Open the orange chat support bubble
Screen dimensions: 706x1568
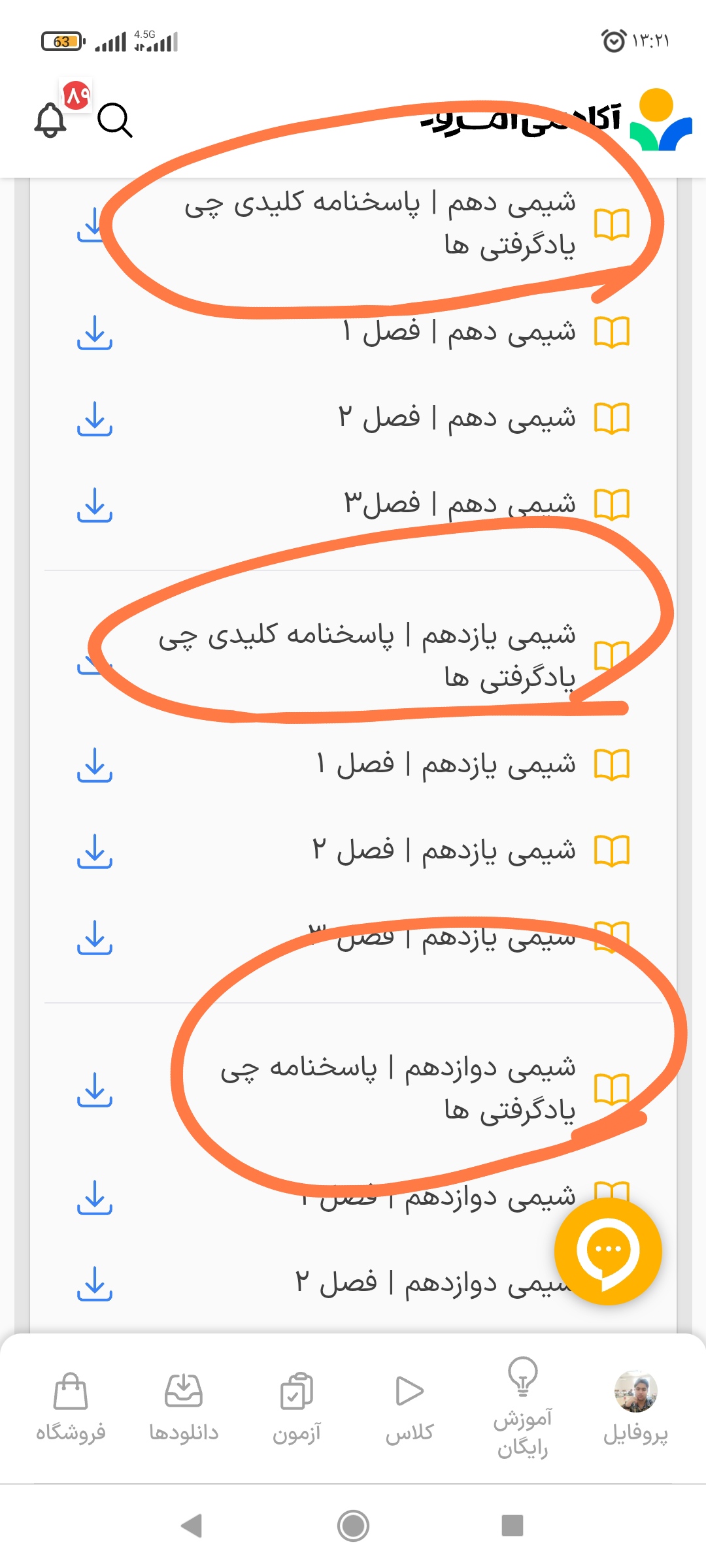click(608, 1251)
